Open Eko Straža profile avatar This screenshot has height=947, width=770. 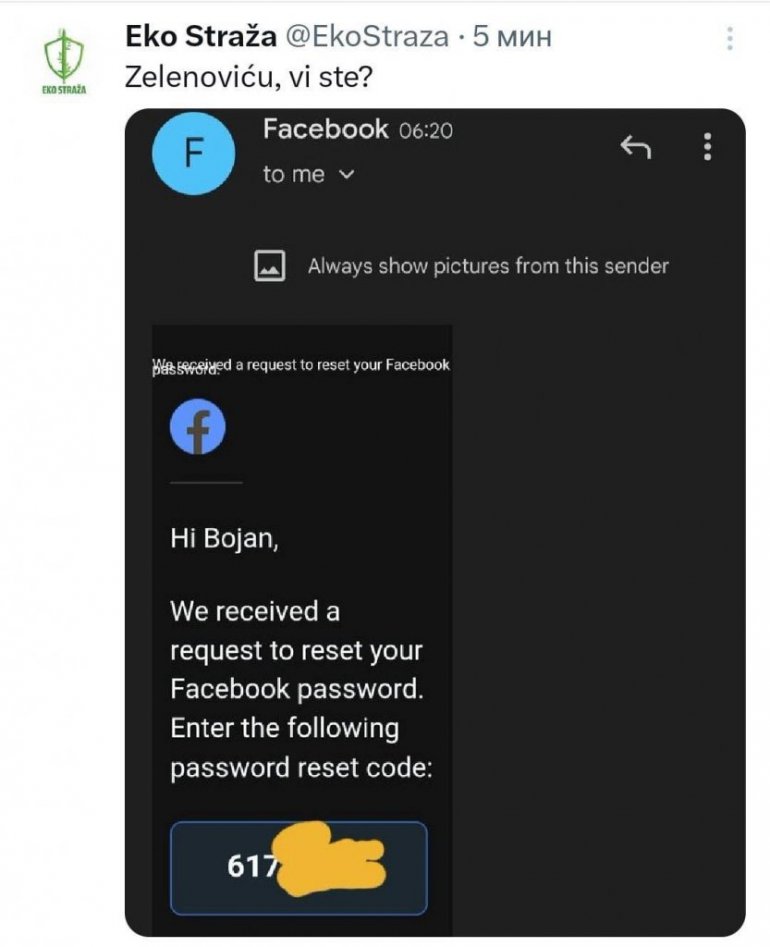tap(64, 60)
